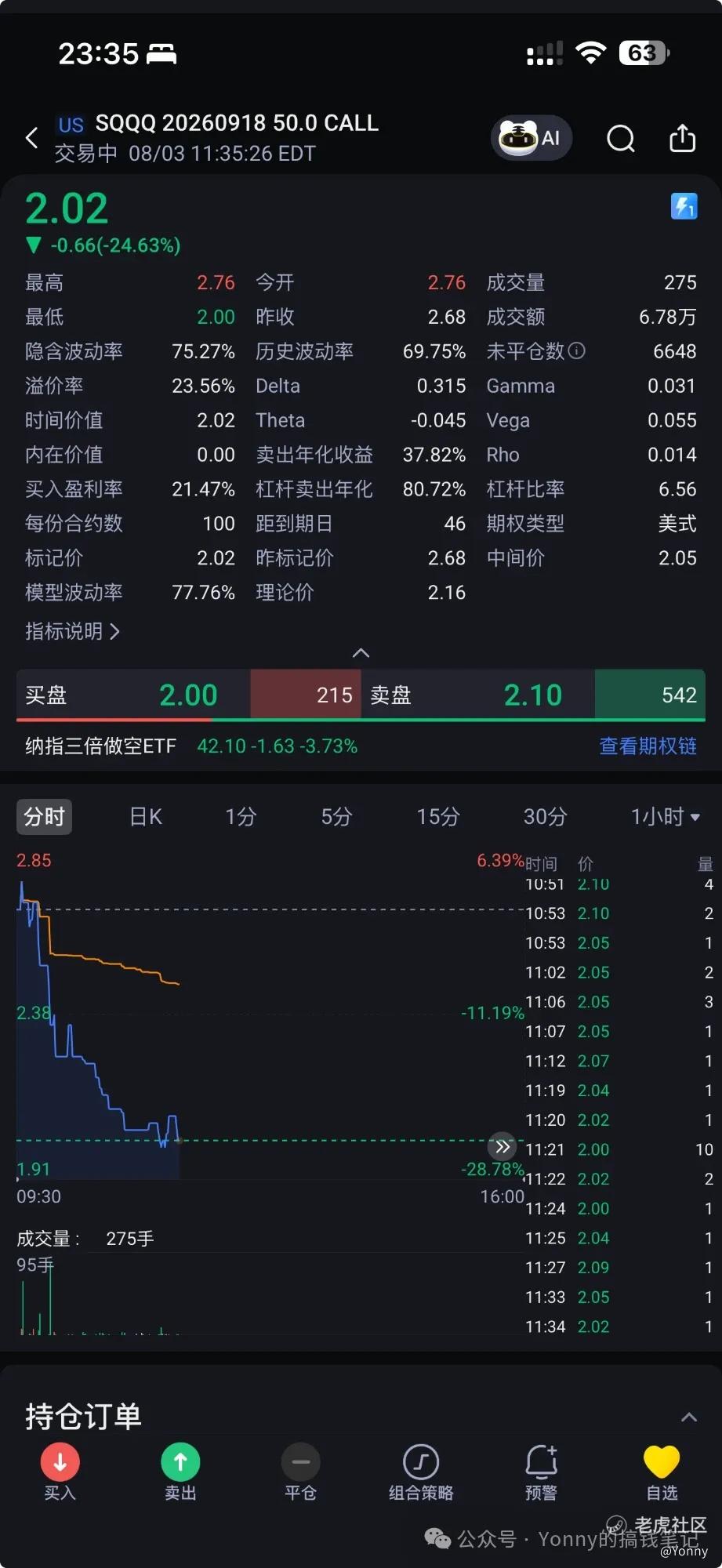The height and width of the screenshot is (1568, 722).
Task: Go back with the top-left arrow
Action: point(32,138)
